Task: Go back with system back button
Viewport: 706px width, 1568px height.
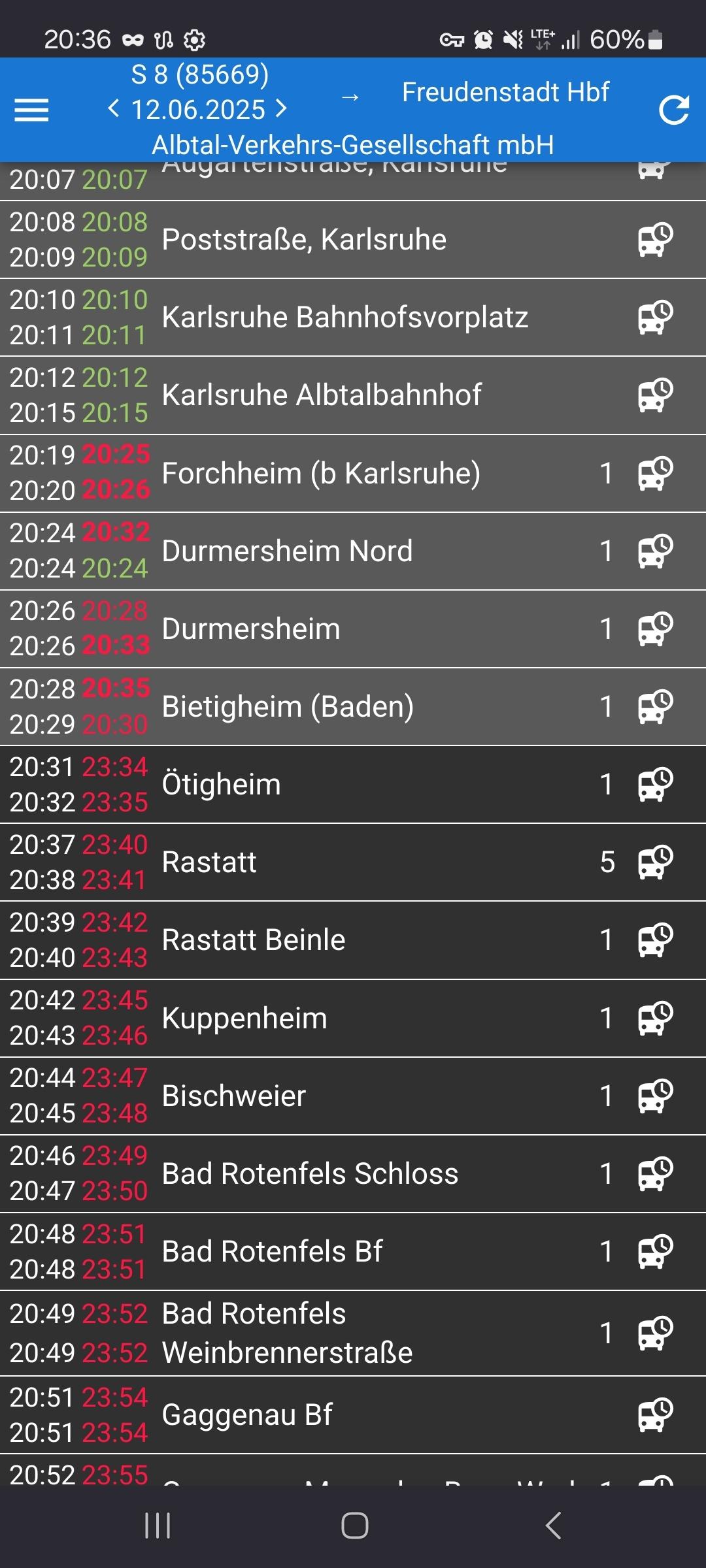Action: click(x=553, y=1526)
